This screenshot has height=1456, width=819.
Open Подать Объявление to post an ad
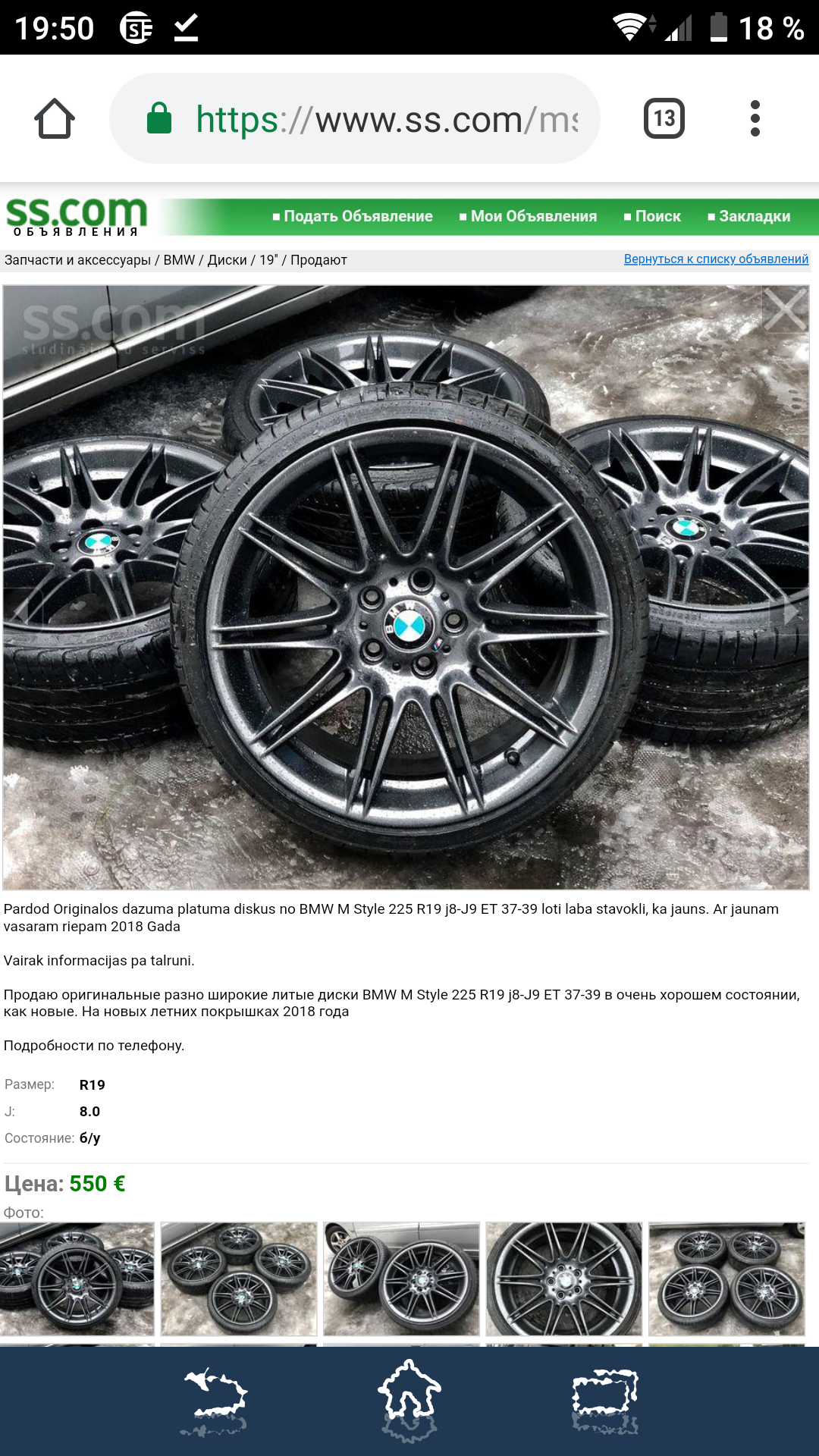point(353,216)
